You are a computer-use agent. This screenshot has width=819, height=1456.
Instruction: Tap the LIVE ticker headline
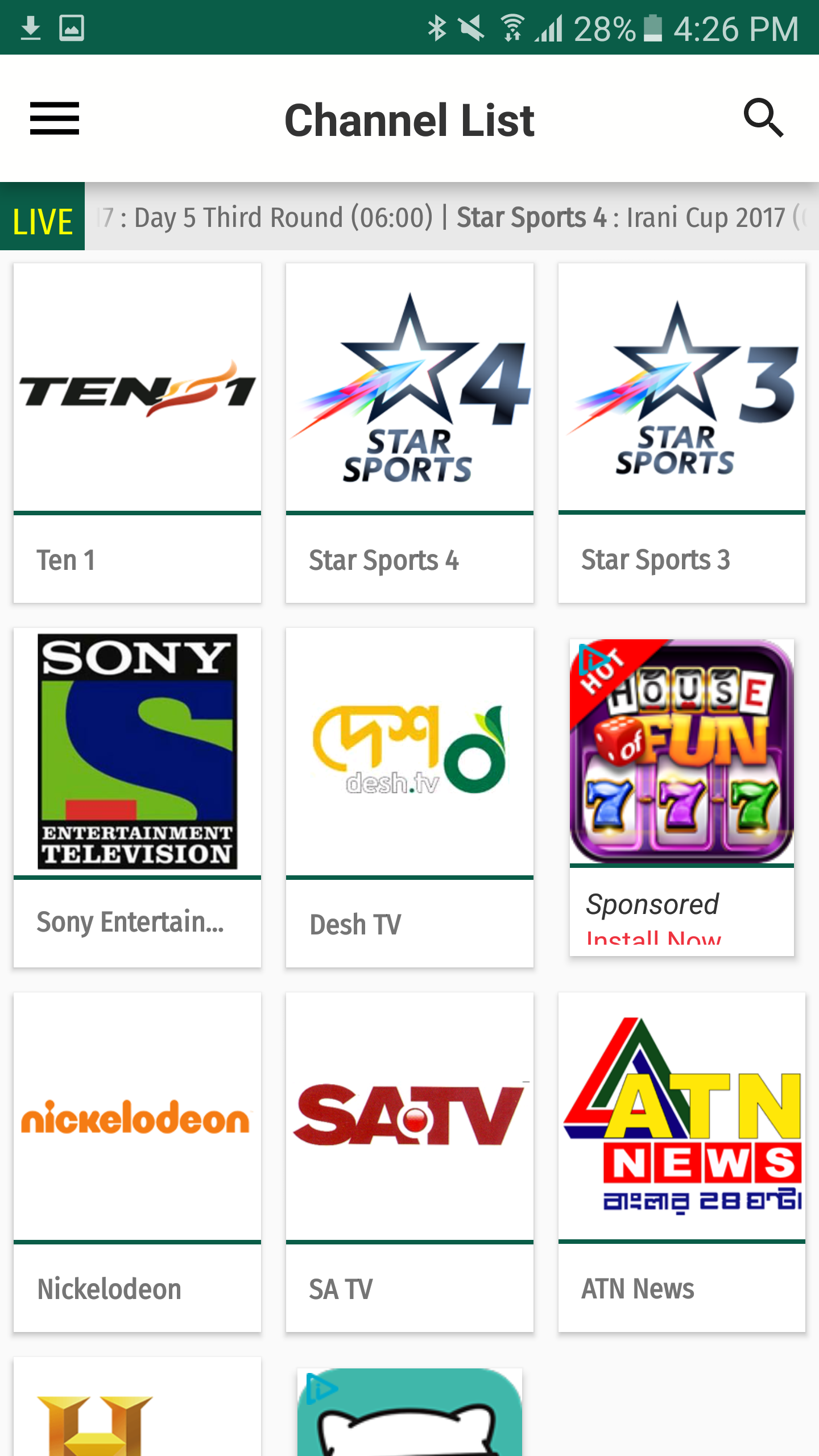point(449,217)
